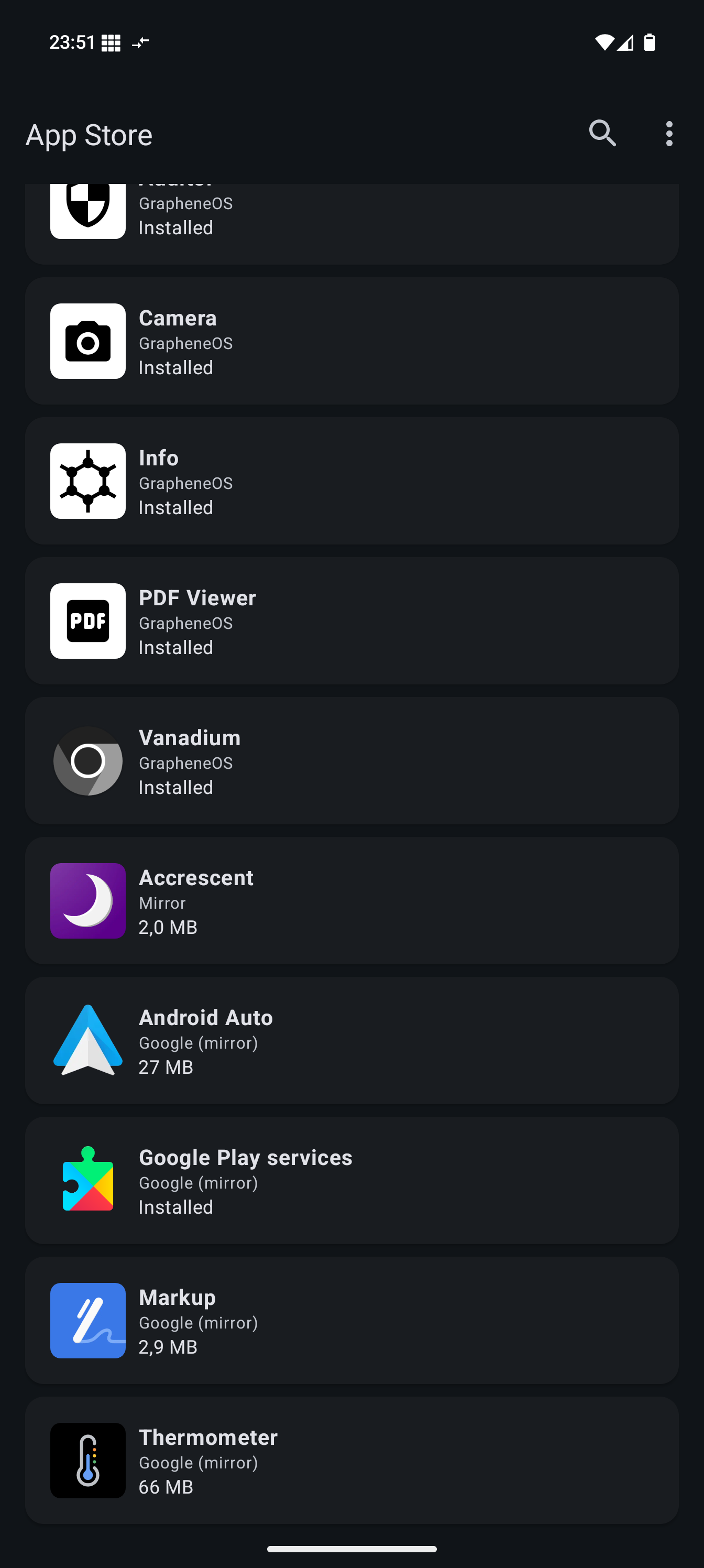Open the Thermometer app entry
The image size is (704, 1568).
click(351, 1462)
